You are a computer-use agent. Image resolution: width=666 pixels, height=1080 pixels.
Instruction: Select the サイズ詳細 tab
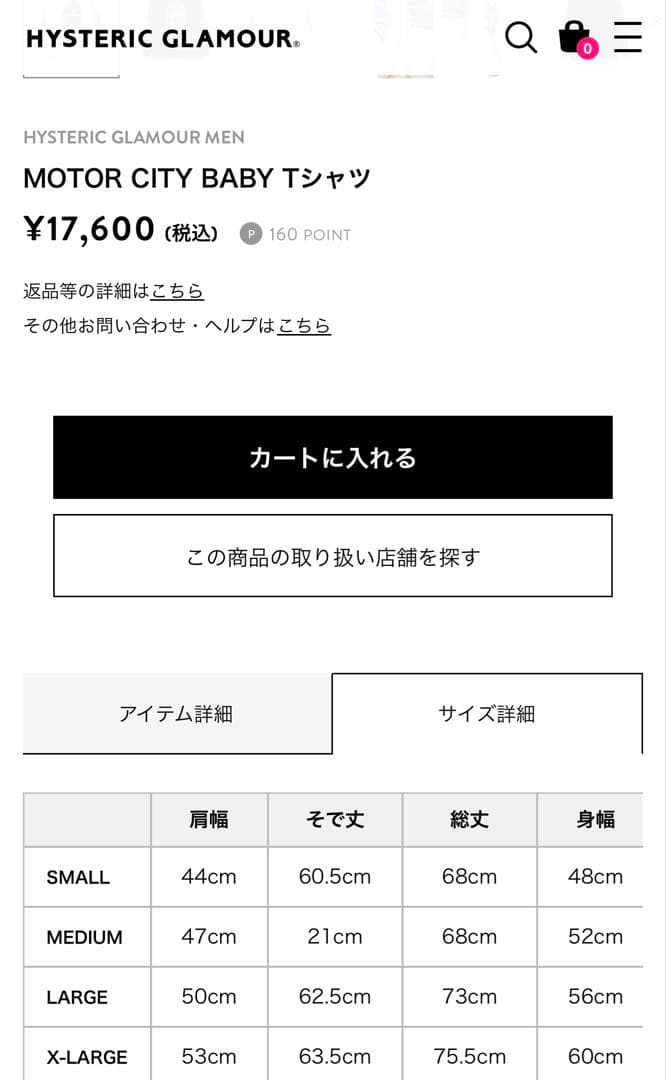point(487,713)
